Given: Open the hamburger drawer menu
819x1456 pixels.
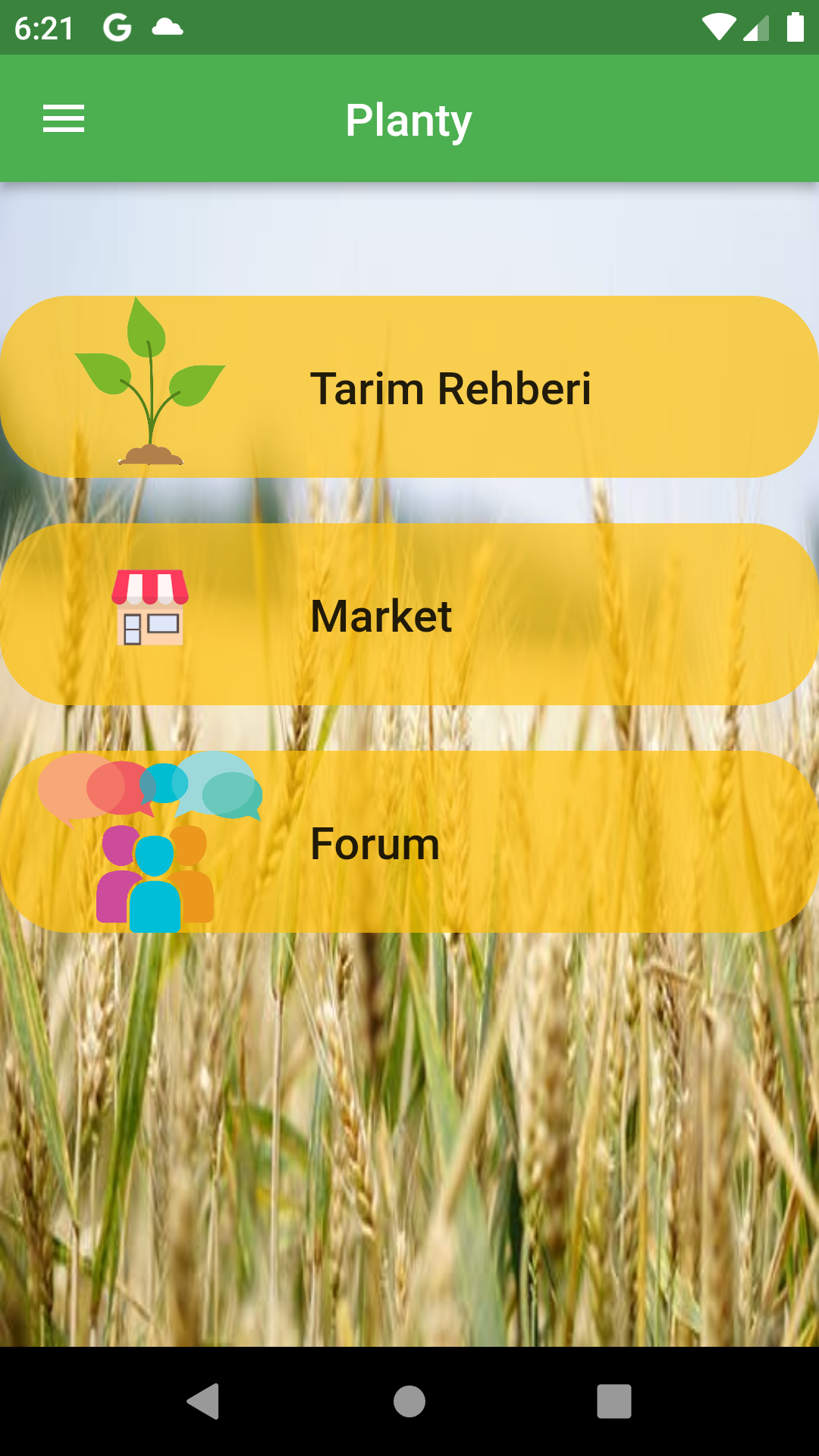Looking at the screenshot, I should click(x=64, y=119).
